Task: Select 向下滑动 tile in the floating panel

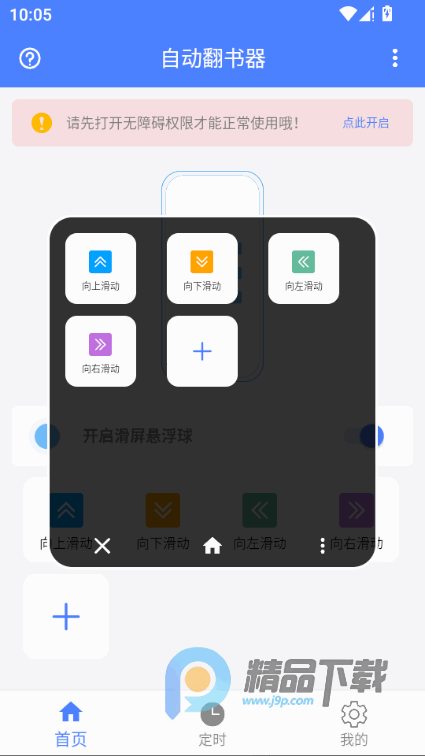Action: [x=202, y=269]
